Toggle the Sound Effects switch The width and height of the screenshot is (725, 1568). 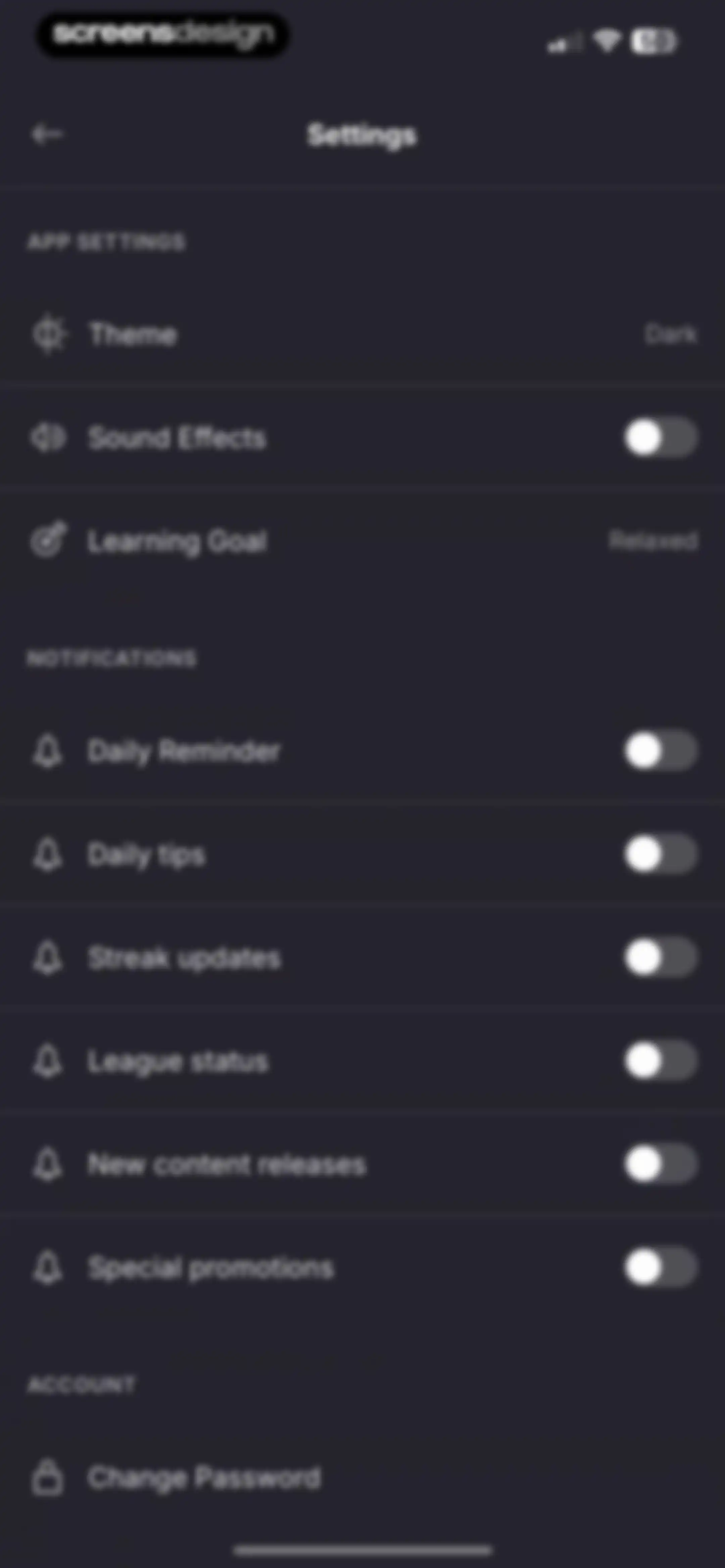click(x=661, y=437)
